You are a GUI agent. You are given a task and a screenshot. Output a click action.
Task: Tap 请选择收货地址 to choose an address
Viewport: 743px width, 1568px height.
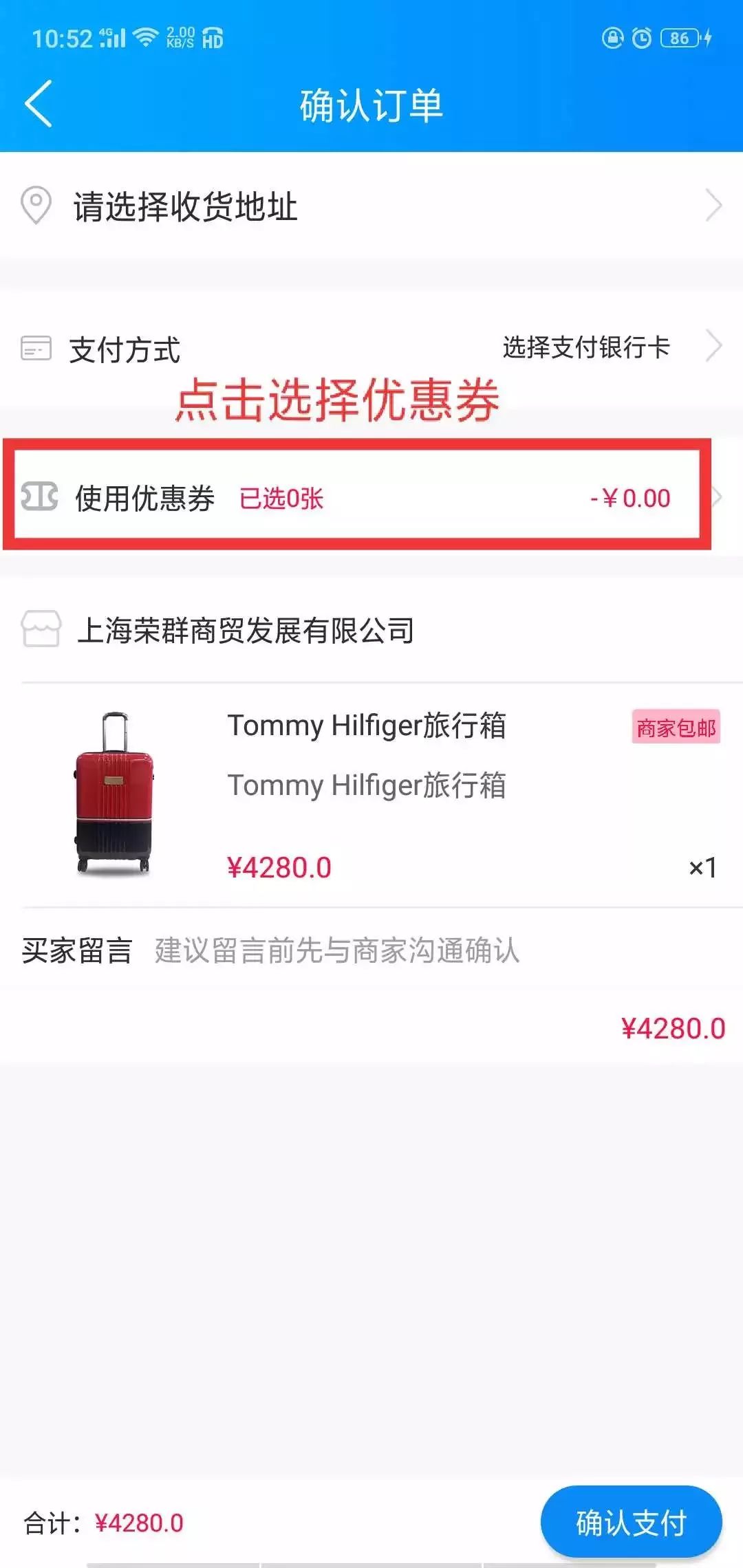184,207
